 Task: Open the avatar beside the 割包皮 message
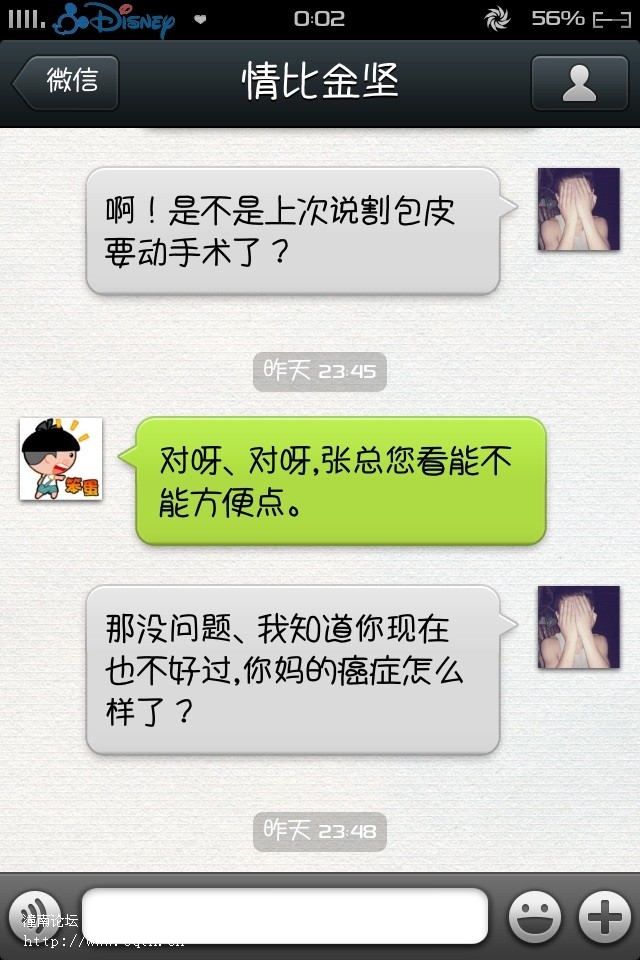coord(579,209)
